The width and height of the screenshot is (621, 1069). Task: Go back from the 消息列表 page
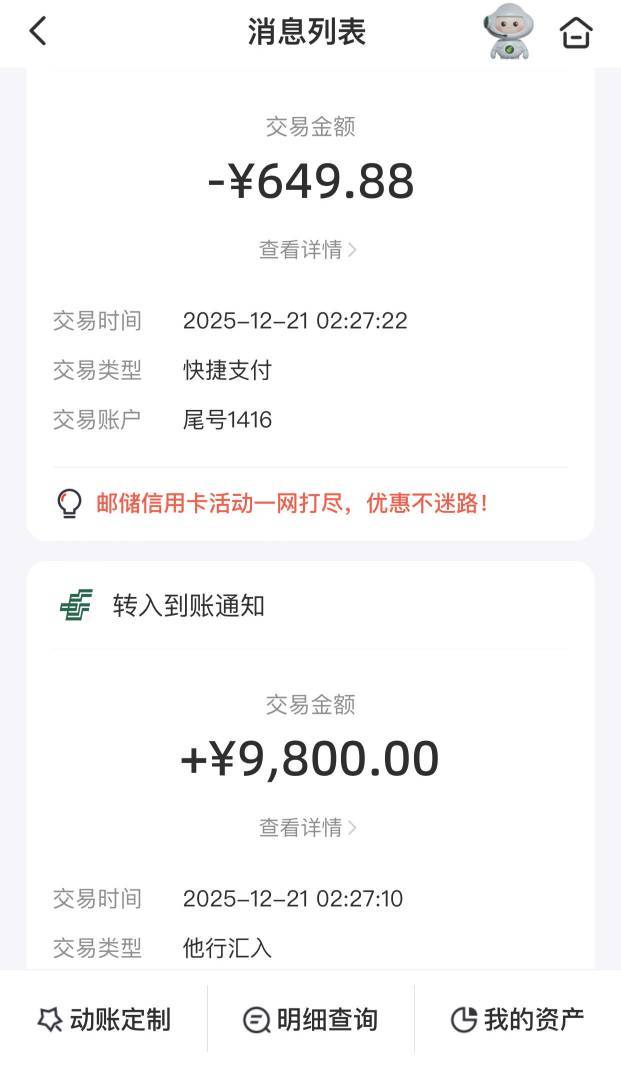38,32
